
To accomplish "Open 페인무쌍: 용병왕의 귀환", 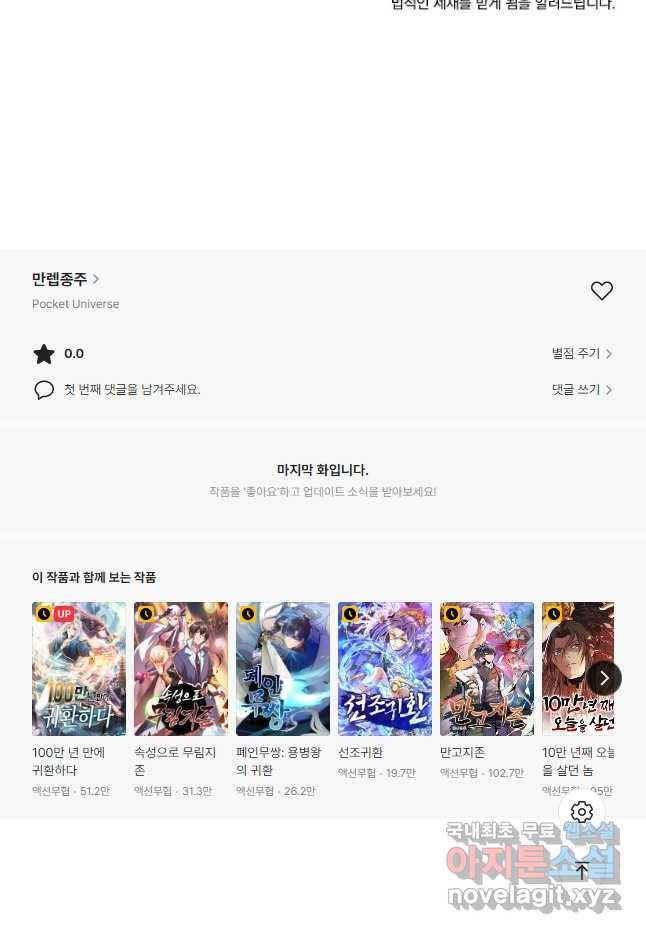I will pyautogui.click(x=283, y=669).
